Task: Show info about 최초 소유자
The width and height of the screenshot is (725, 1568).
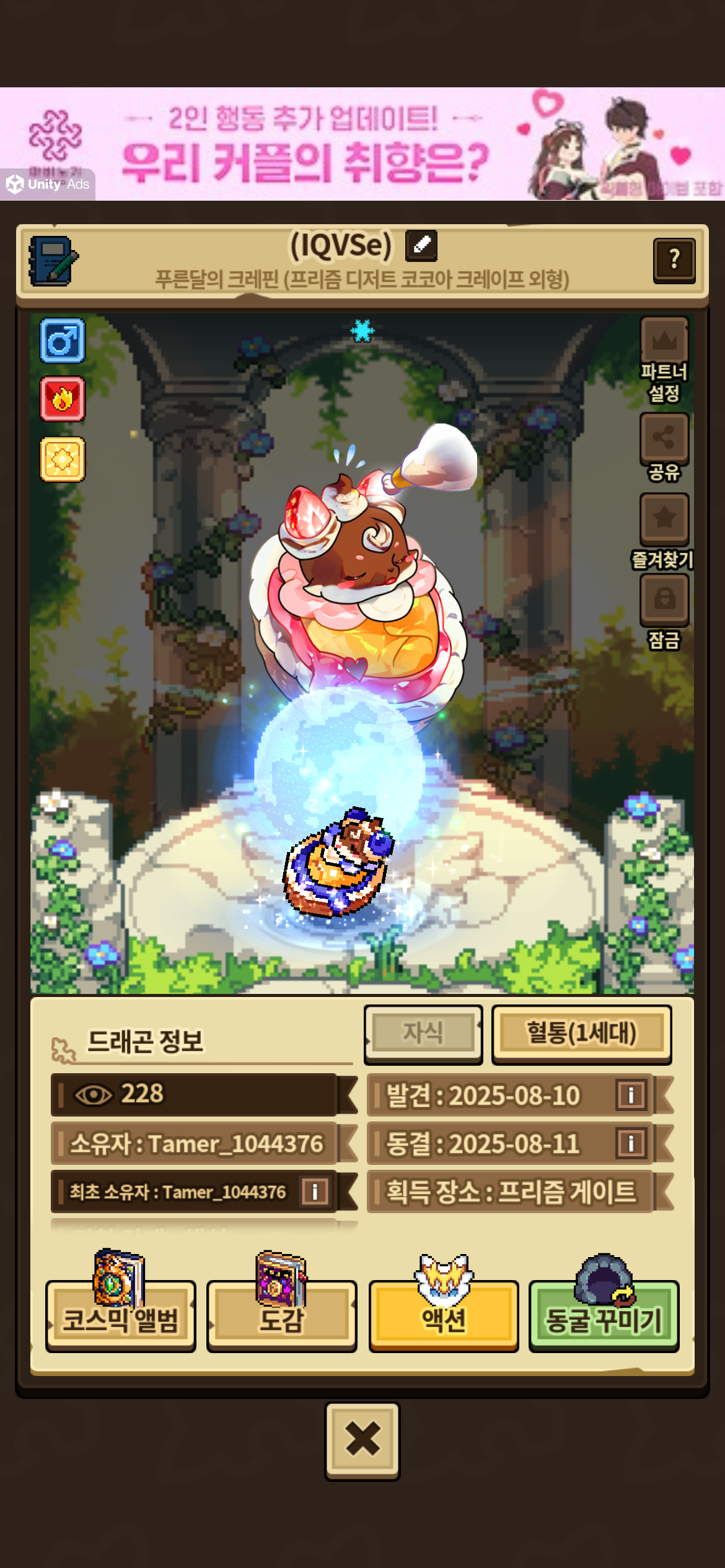Action: (x=315, y=1191)
